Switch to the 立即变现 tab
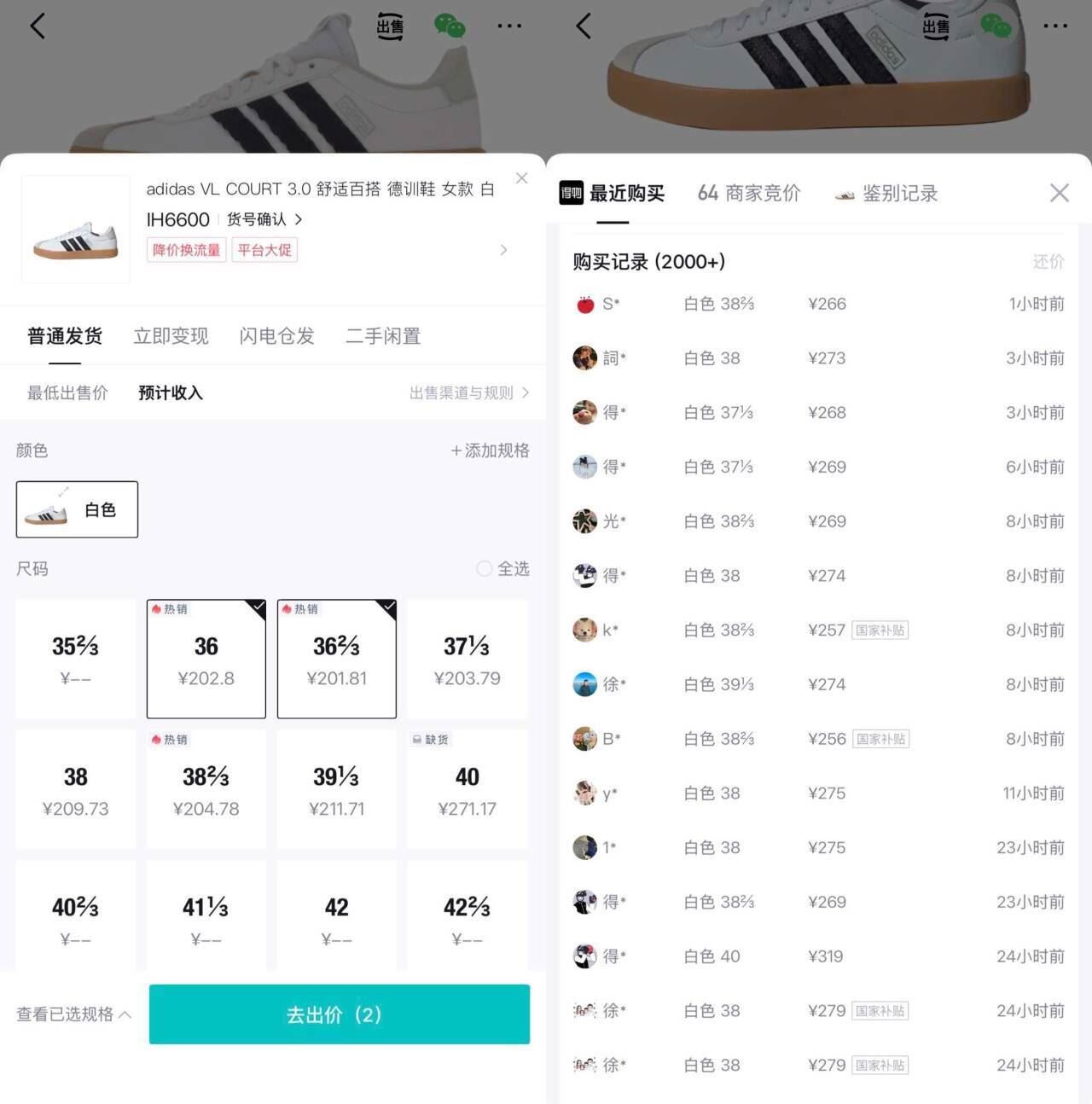The image size is (1092, 1104). coord(171,336)
